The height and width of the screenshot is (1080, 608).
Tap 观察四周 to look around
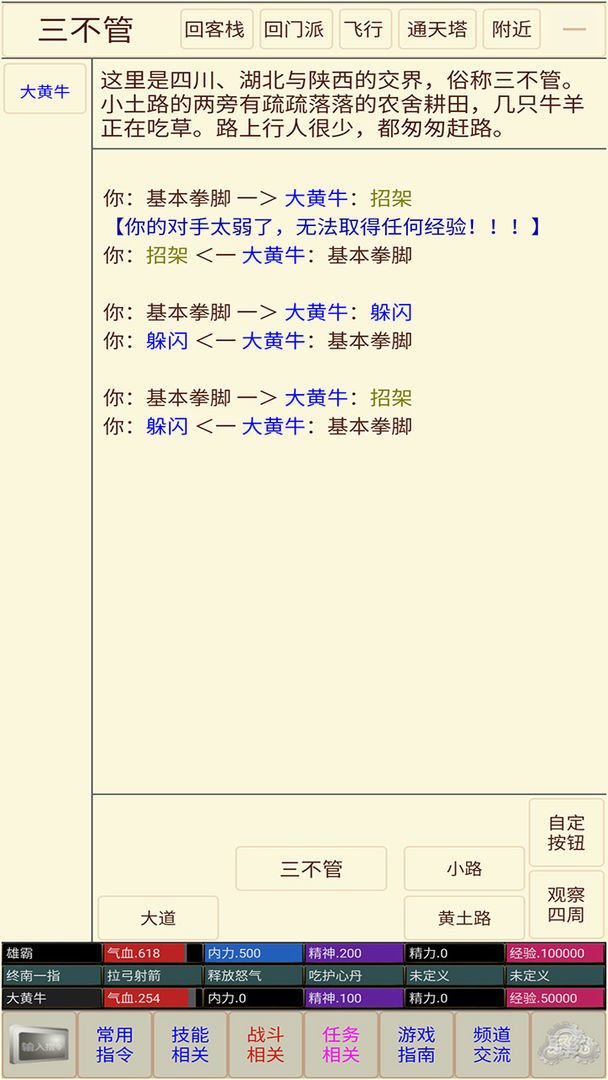point(566,904)
